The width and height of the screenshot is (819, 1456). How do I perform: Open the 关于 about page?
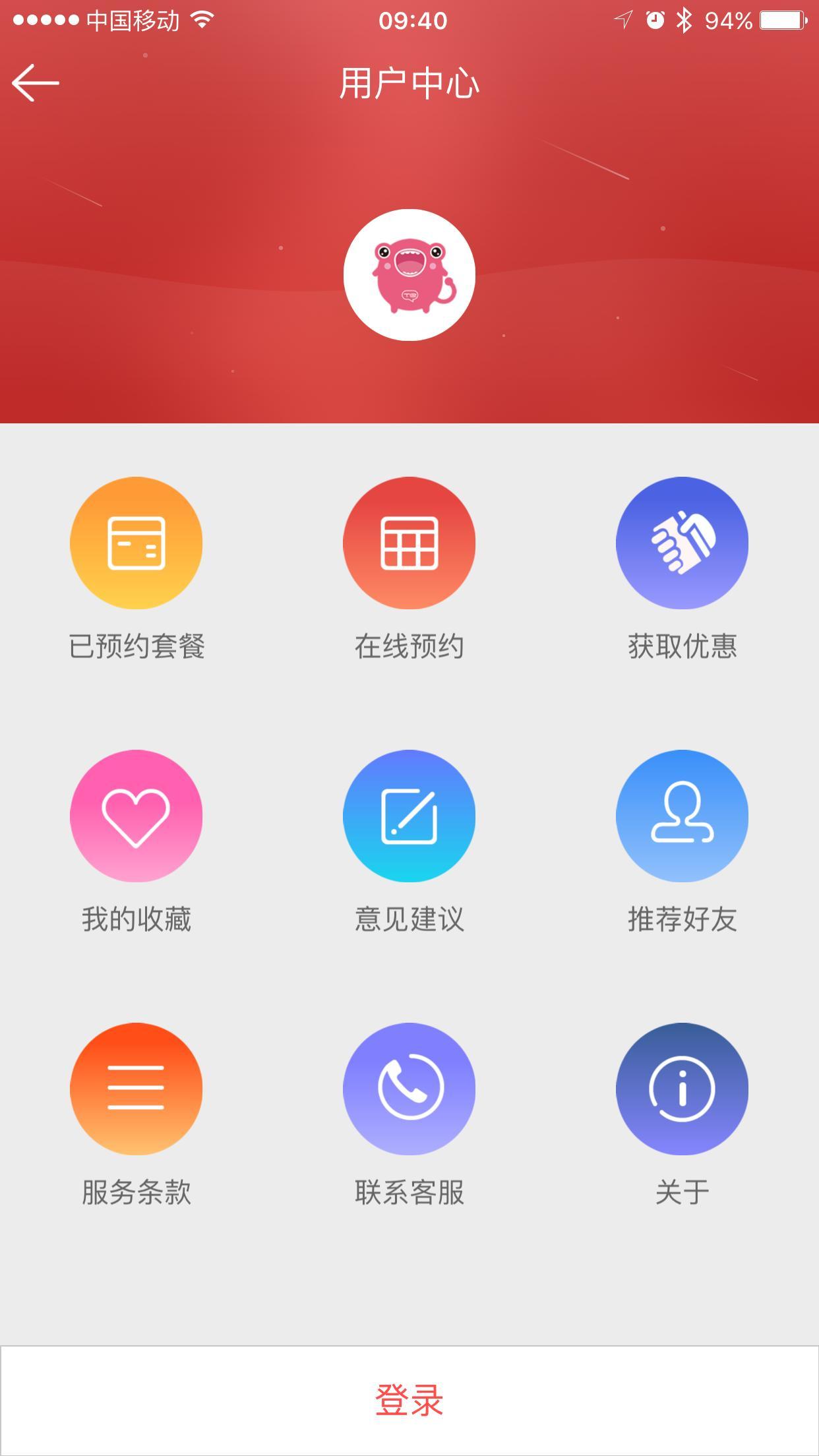coord(682,1089)
